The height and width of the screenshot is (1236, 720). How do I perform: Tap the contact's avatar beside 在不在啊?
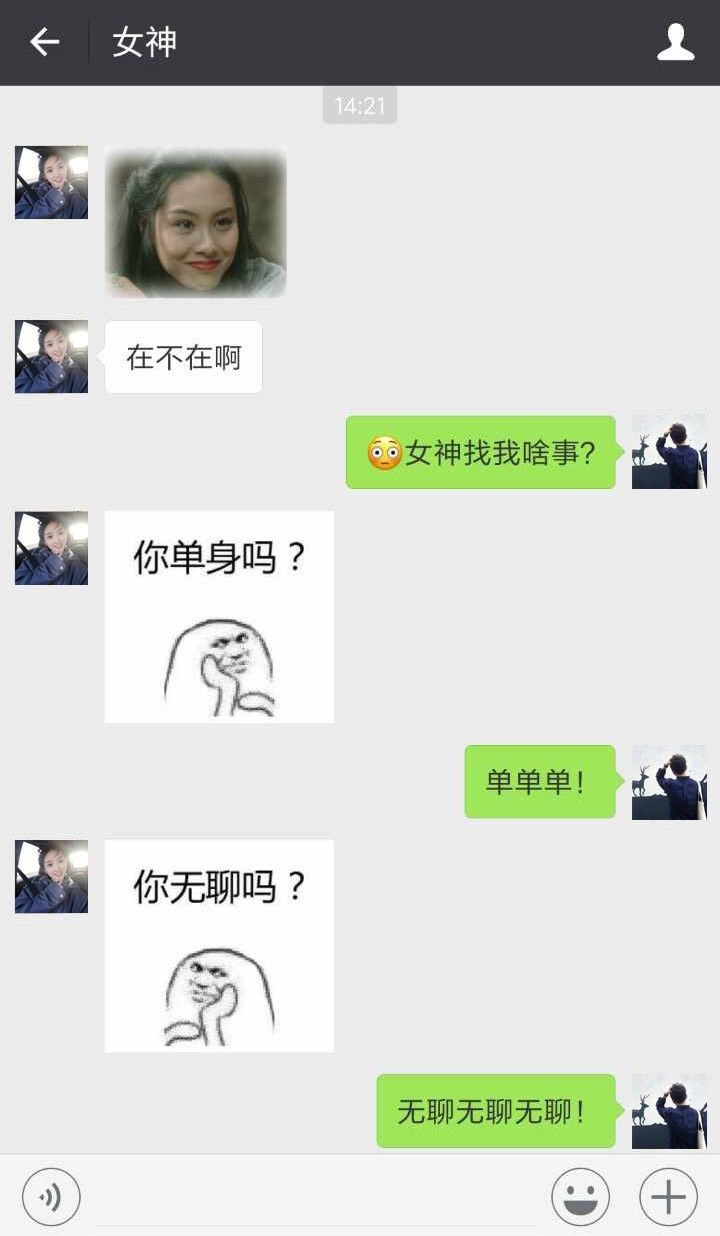(x=51, y=357)
